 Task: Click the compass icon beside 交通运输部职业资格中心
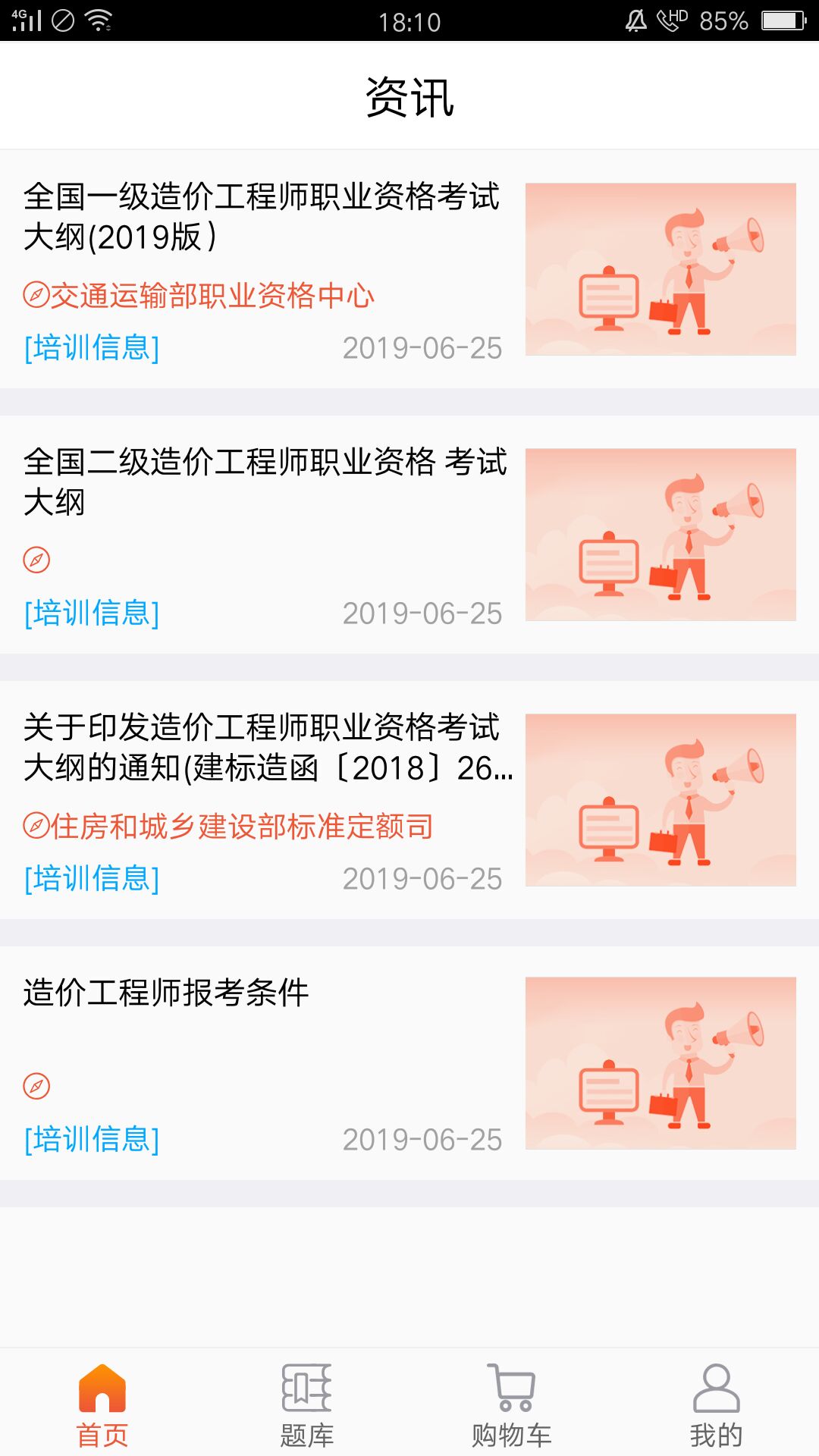[x=36, y=296]
